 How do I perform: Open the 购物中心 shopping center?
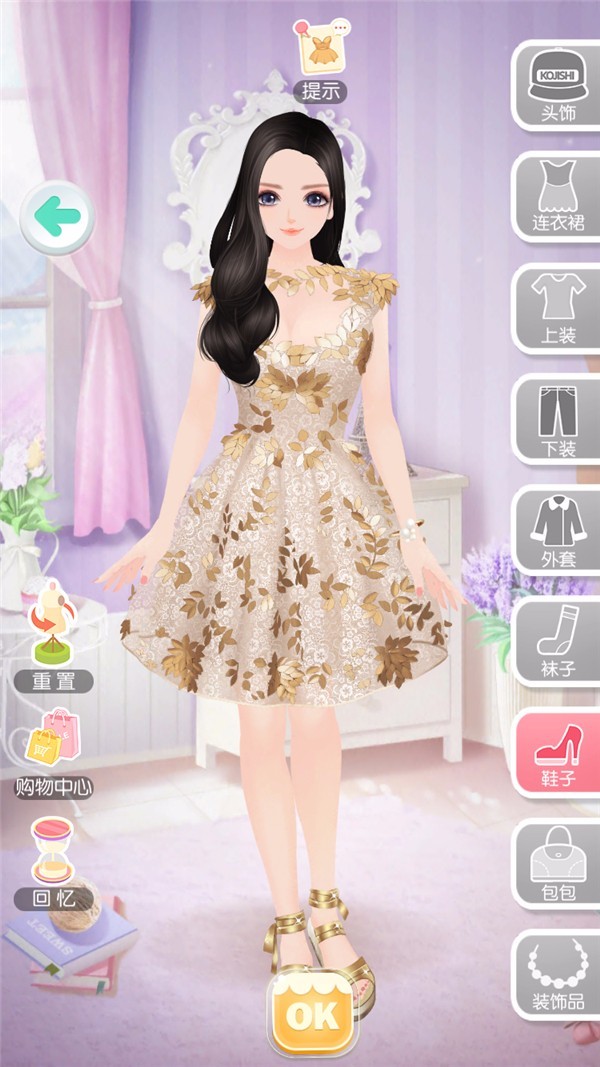tap(54, 753)
